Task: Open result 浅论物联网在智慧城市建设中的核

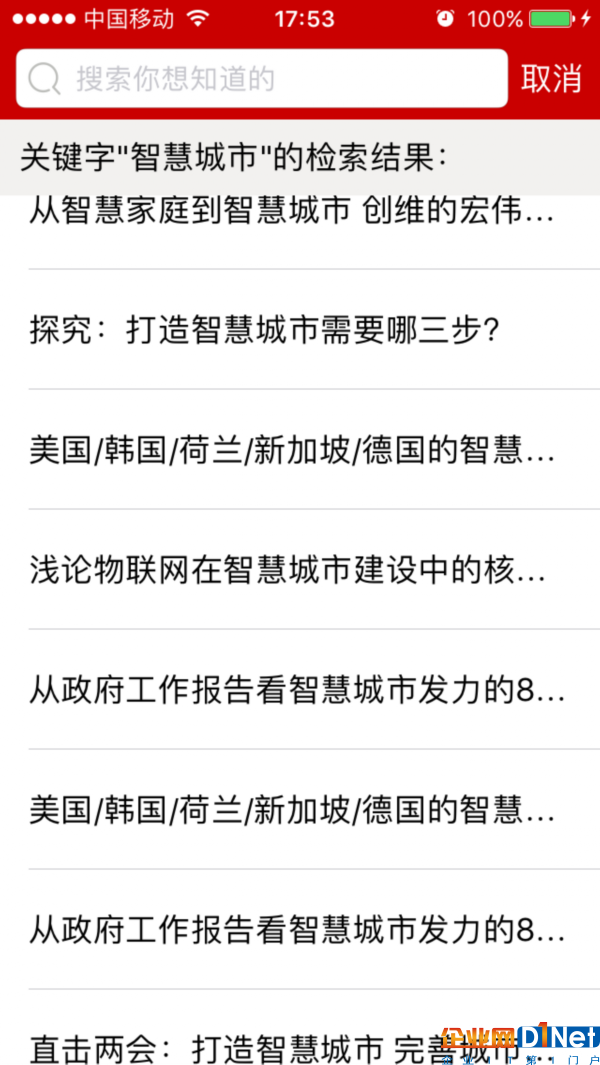Action: pyautogui.click(x=300, y=570)
